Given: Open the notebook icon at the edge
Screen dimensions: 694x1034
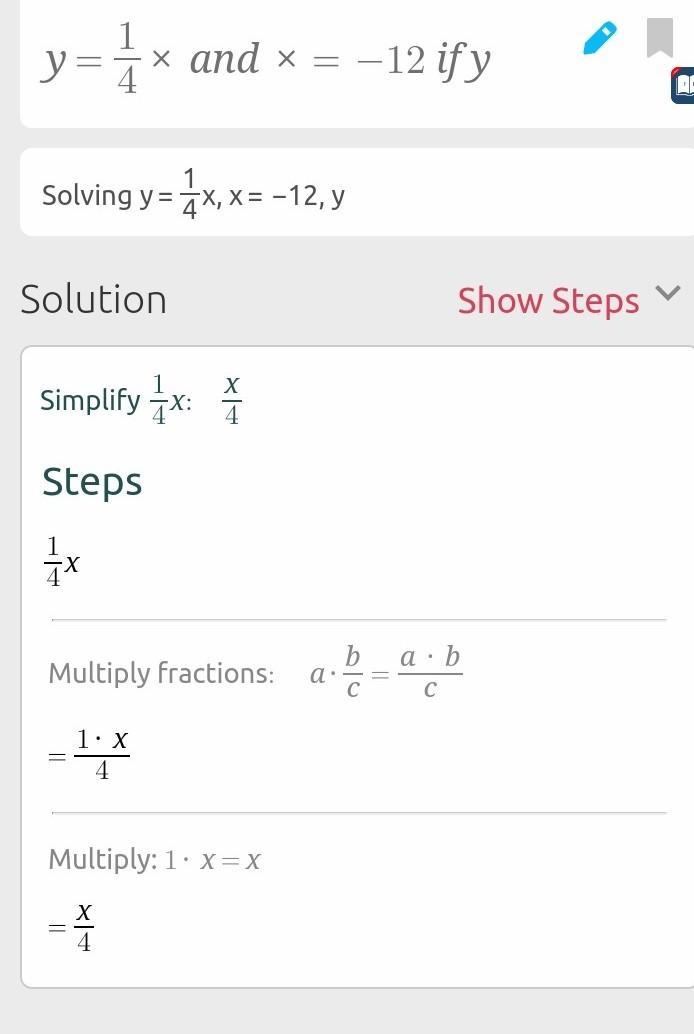Looking at the screenshot, I should [683, 86].
